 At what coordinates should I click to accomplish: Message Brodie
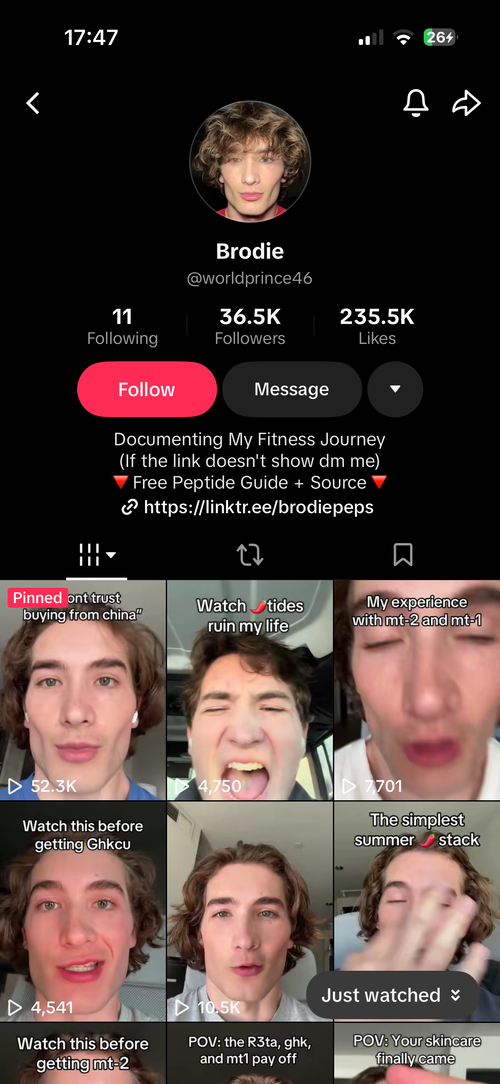292,389
